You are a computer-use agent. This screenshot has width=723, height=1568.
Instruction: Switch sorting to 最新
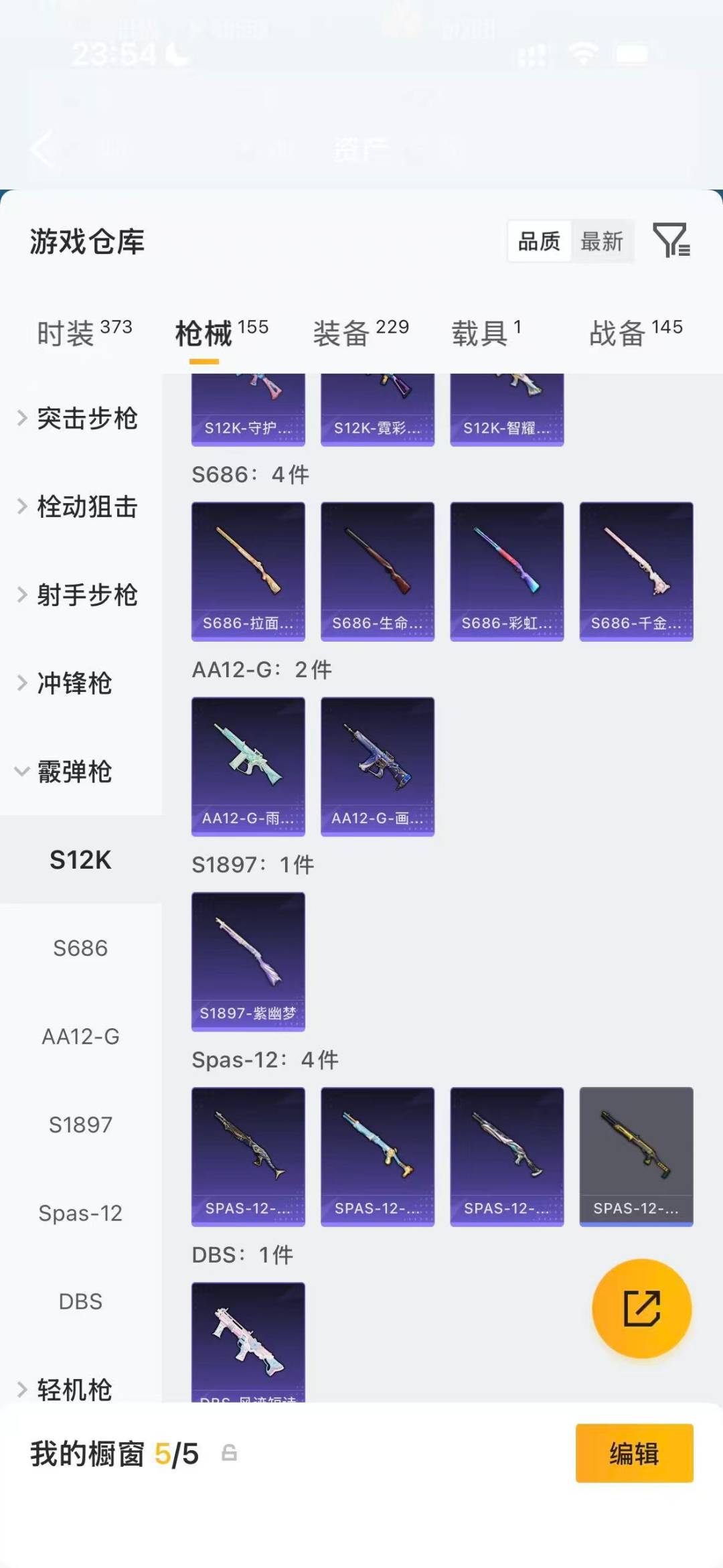[601, 242]
